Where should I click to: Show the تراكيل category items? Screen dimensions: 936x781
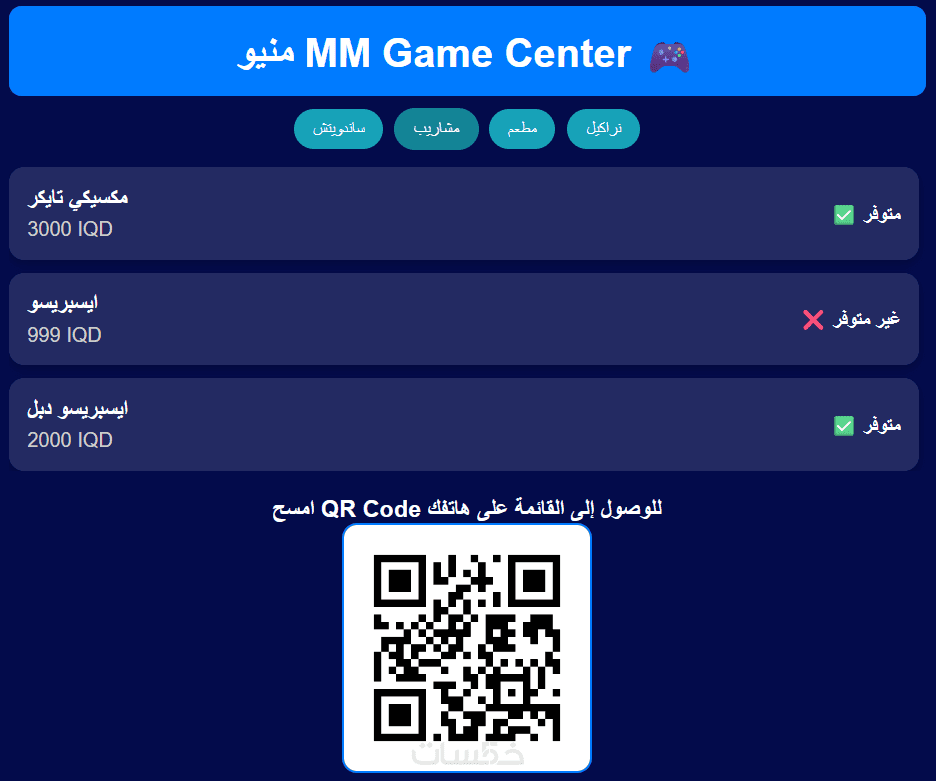click(x=603, y=129)
